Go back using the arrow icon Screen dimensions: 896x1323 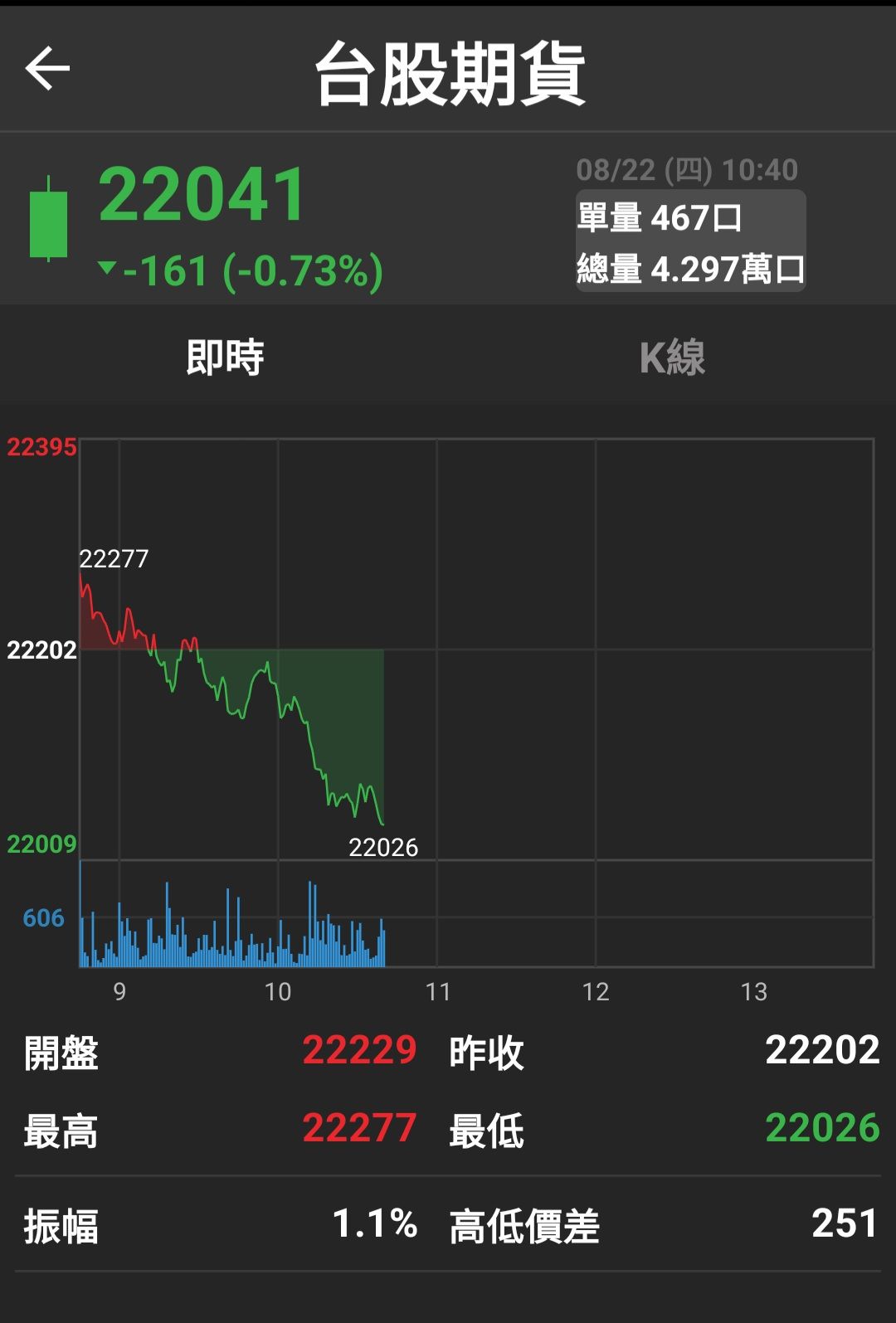pos(47,68)
